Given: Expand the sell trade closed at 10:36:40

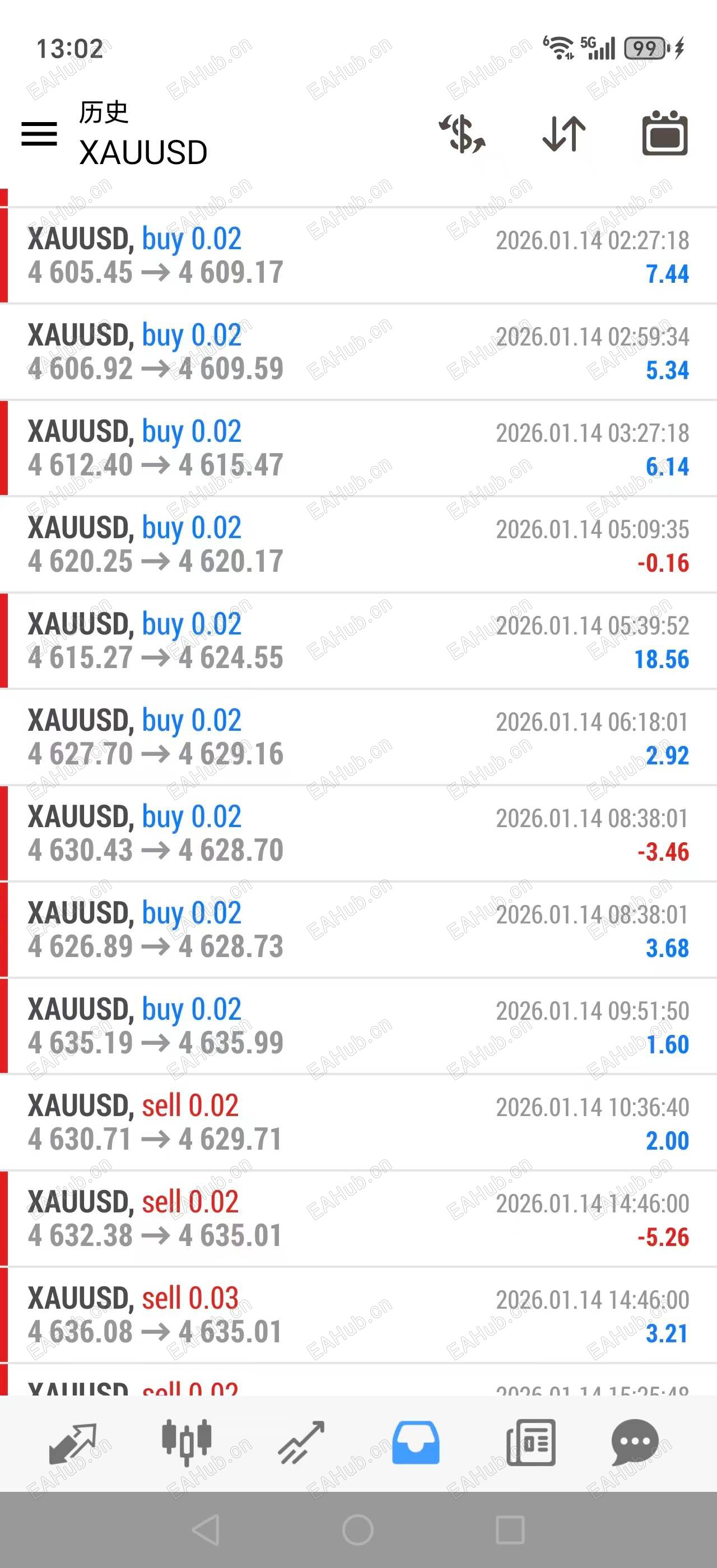Looking at the screenshot, I should pyautogui.click(x=358, y=1122).
